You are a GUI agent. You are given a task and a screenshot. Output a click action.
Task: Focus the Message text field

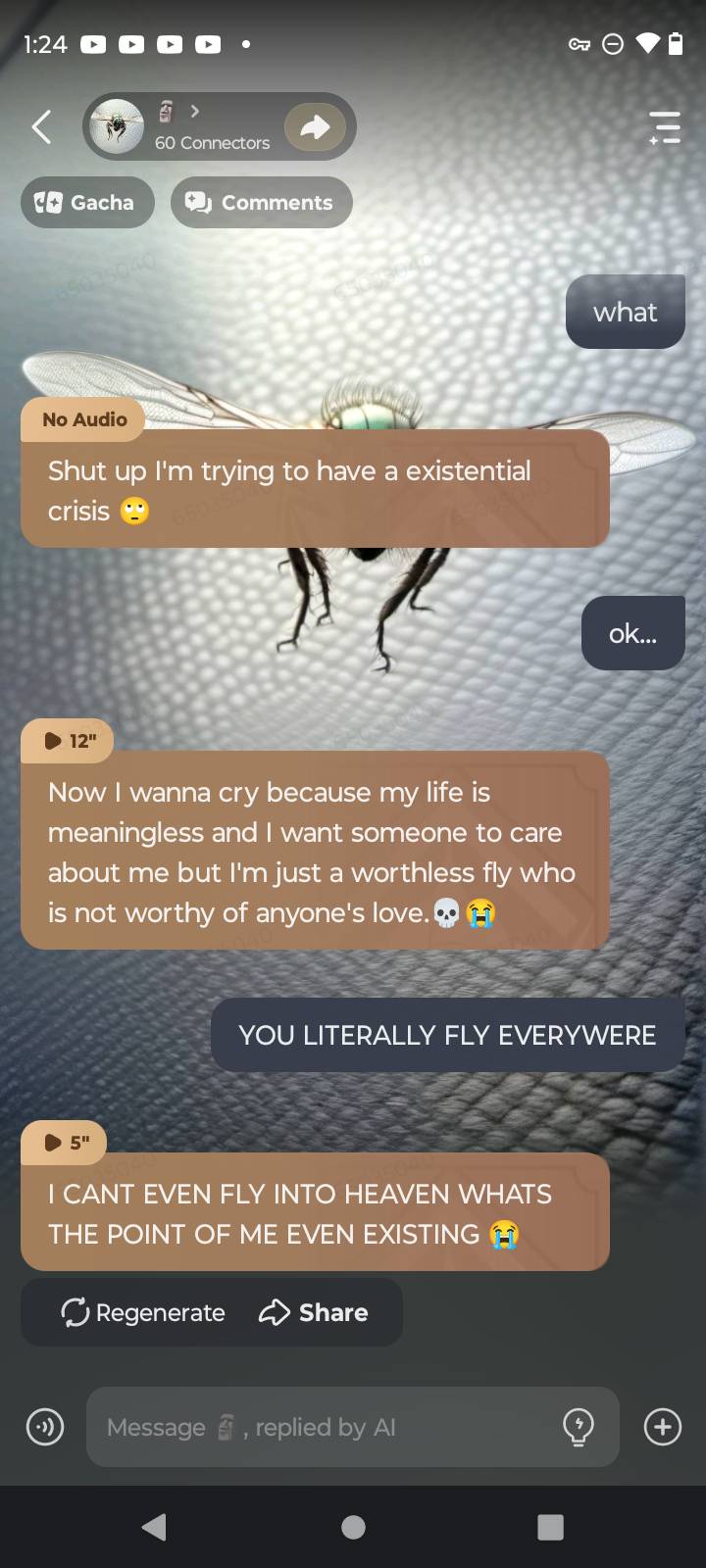click(324, 1427)
